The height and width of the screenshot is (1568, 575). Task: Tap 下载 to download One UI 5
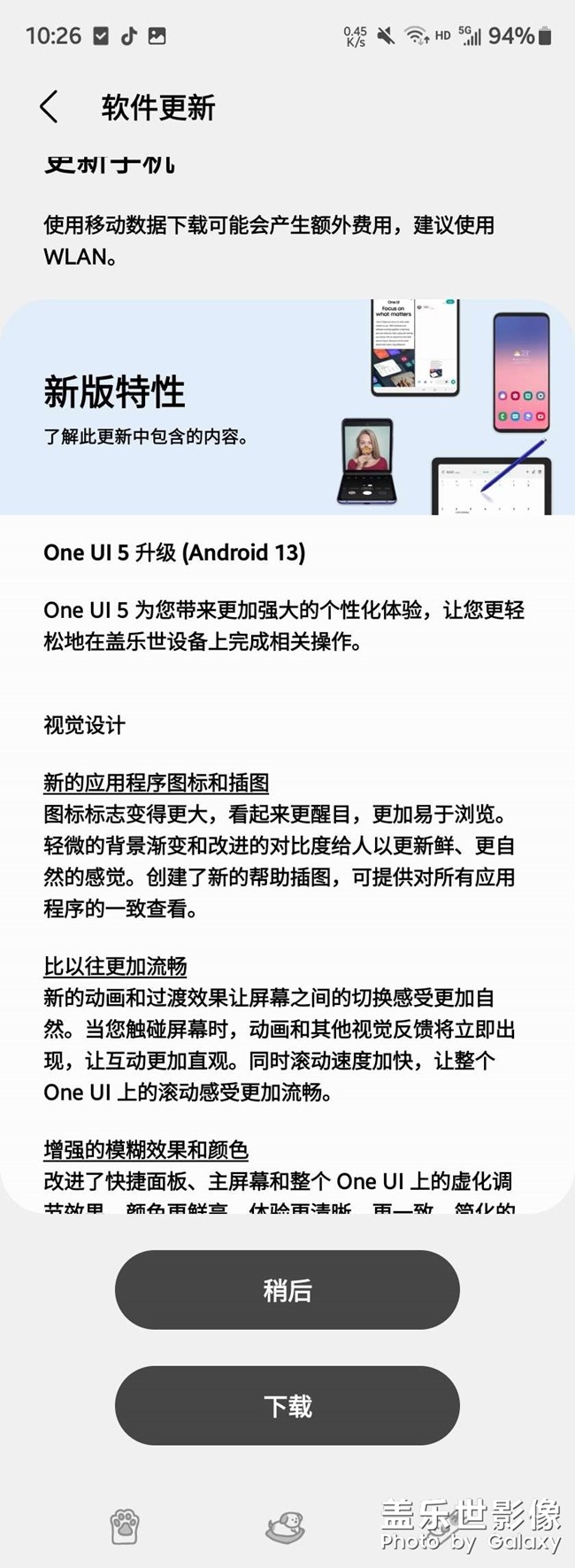[287, 1406]
